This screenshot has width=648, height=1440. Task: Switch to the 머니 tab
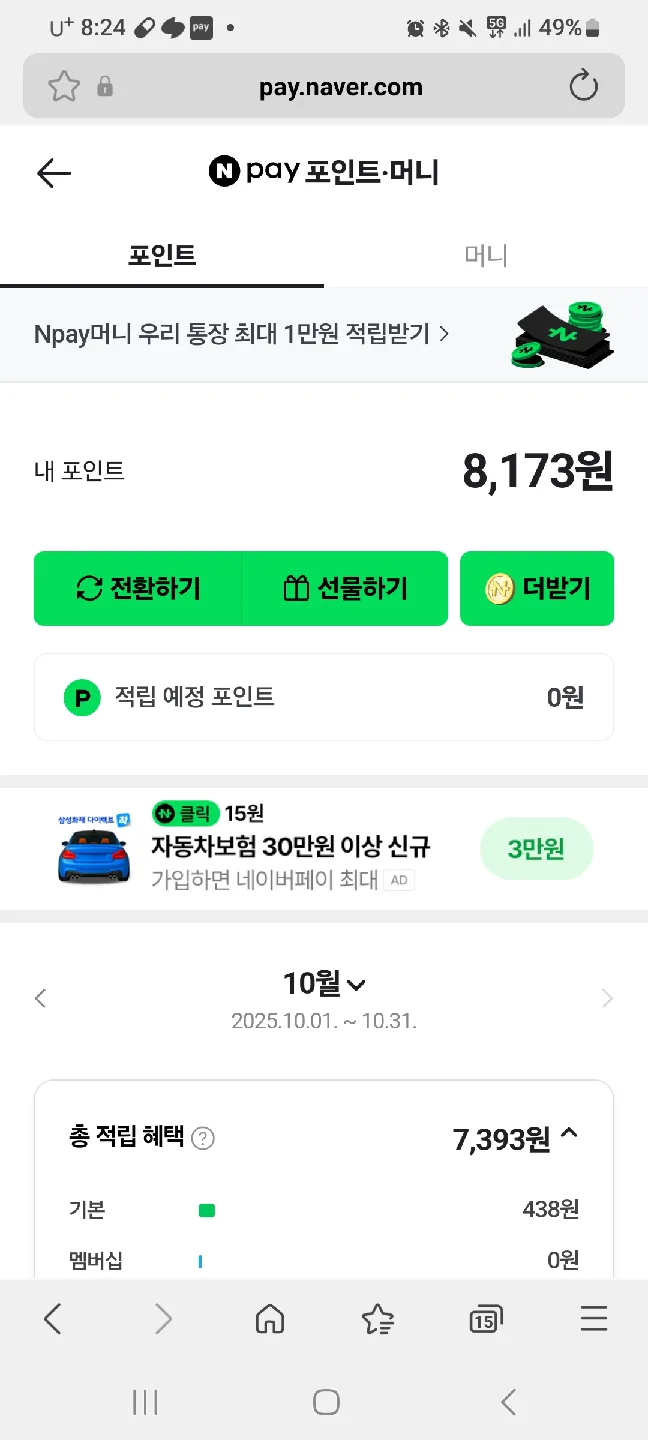point(486,256)
